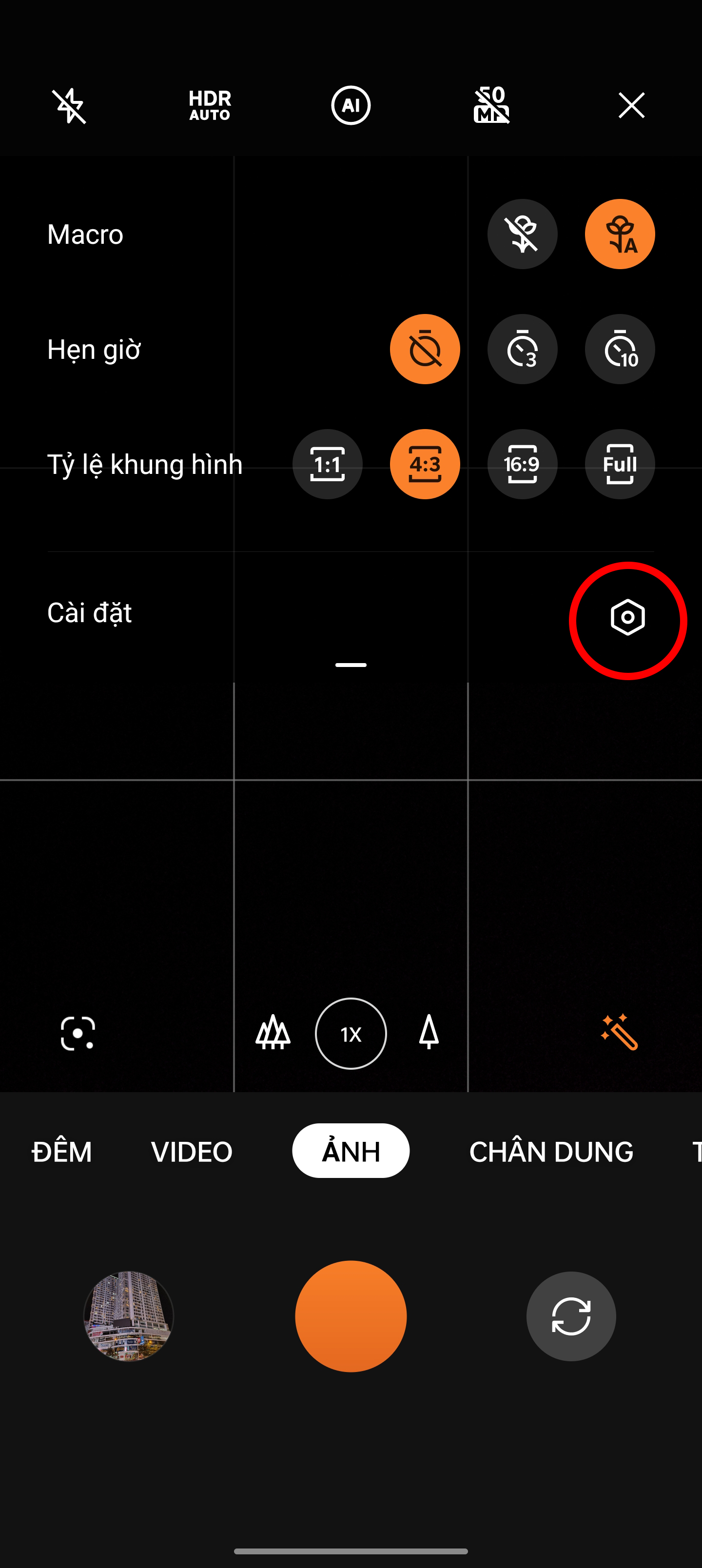Select Full screen aspect ratio
The image size is (702, 1568).
point(619,465)
